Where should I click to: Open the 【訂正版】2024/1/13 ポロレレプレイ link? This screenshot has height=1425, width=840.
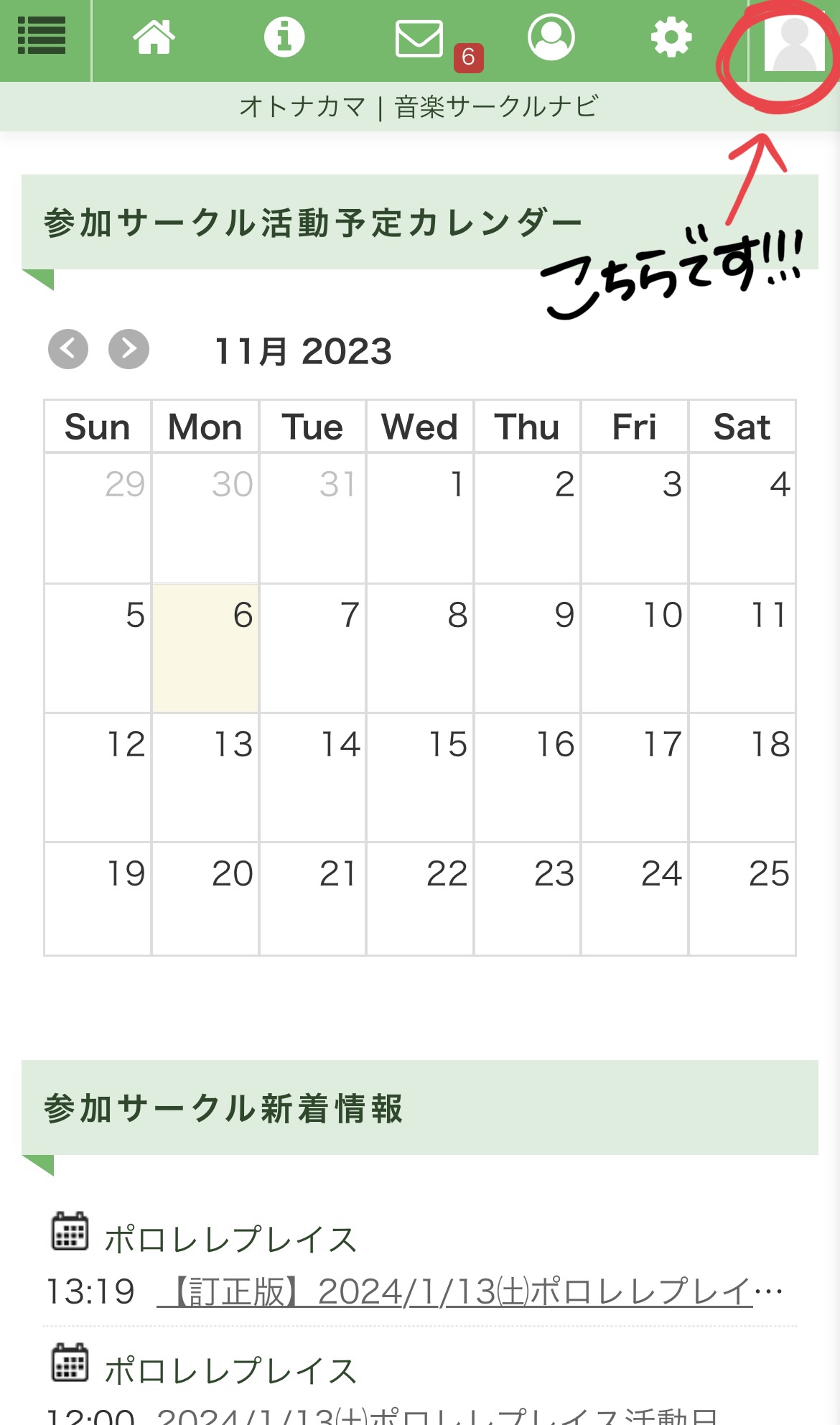[x=470, y=1291]
